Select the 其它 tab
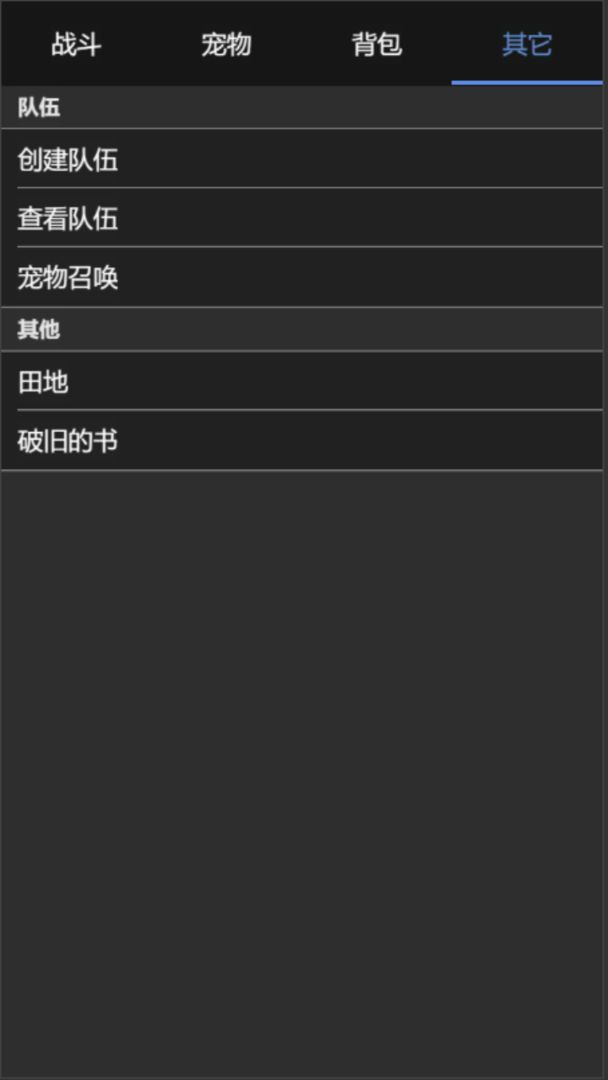Image resolution: width=608 pixels, height=1080 pixels. coord(527,45)
